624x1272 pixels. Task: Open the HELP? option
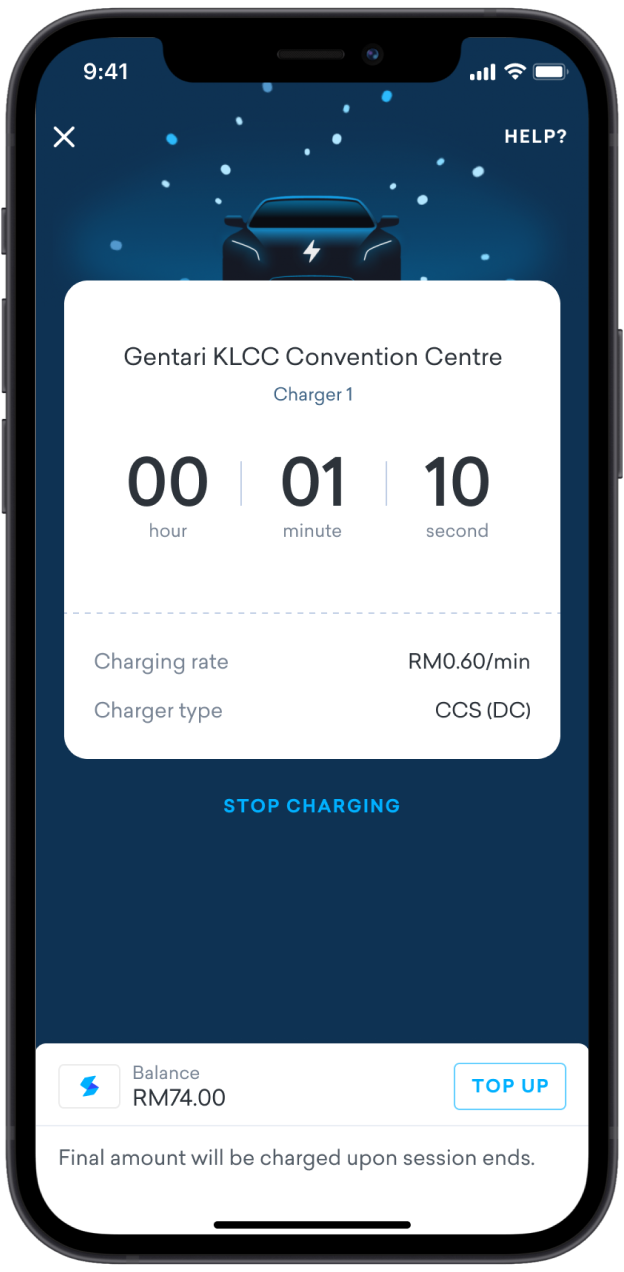pos(535,137)
